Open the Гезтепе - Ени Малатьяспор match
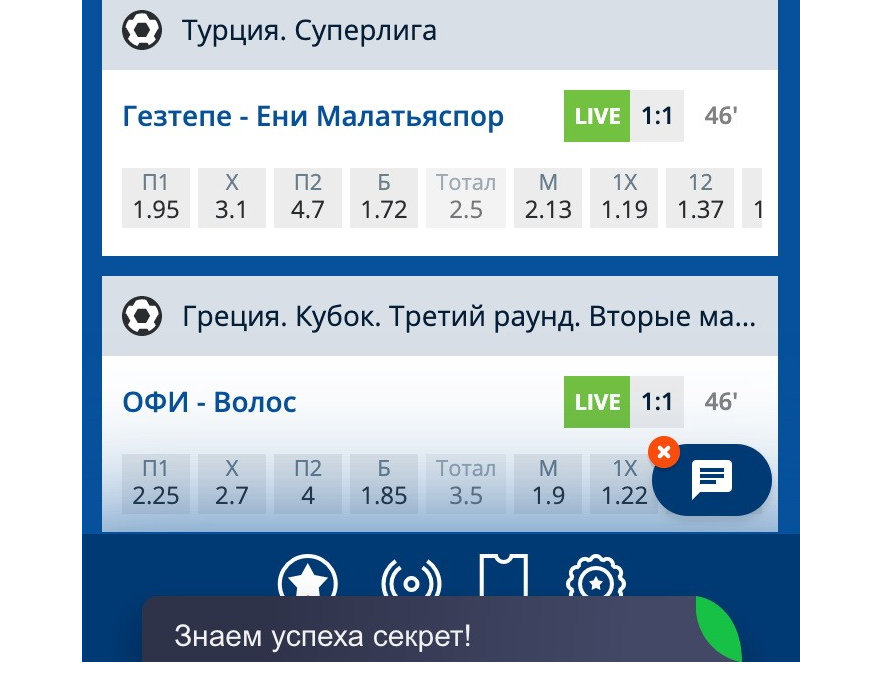 pos(313,117)
